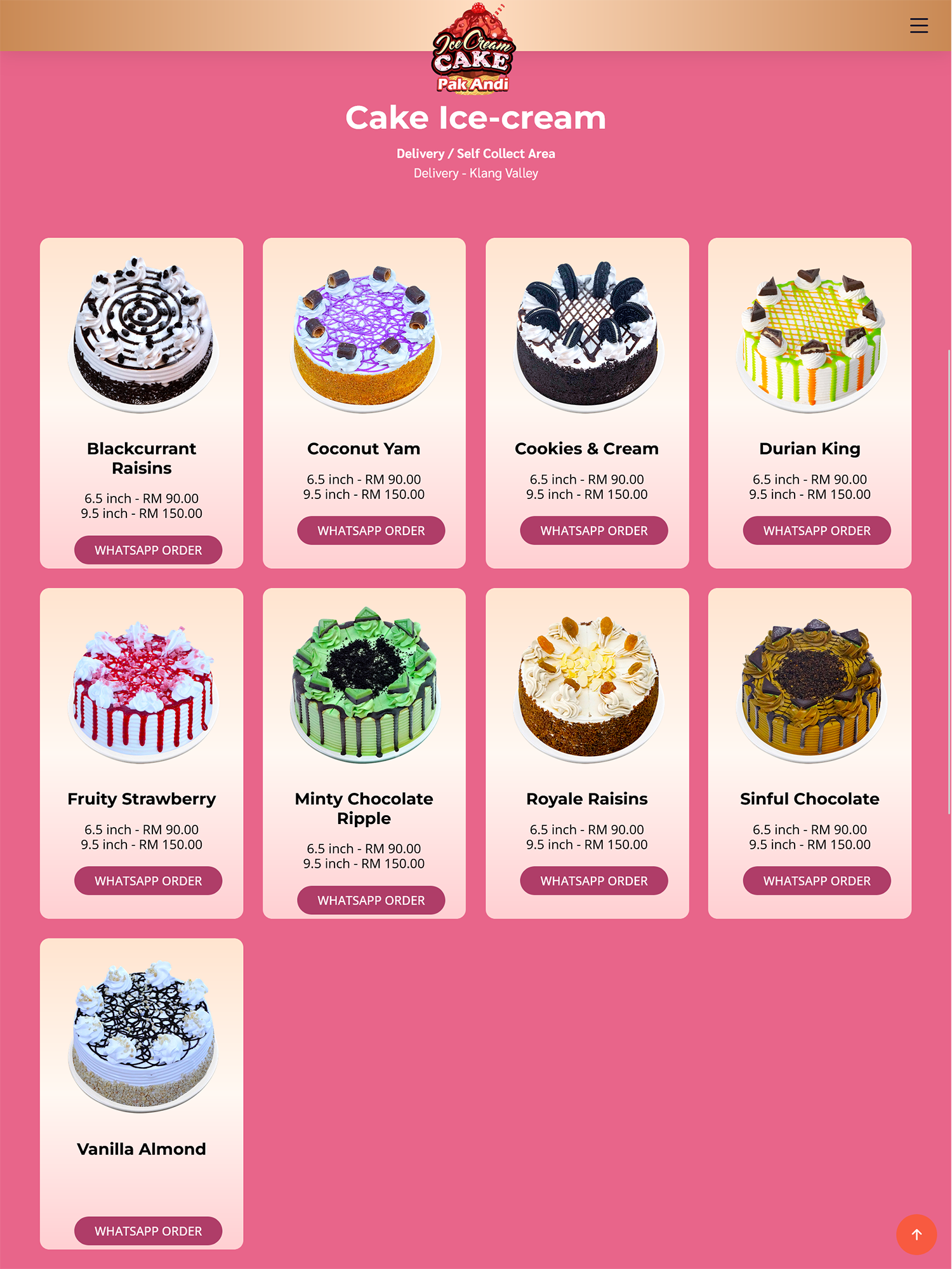Image resolution: width=952 pixels, height=1269 pixels.
Task: Order Cookies & Cream via WhatsApp
Action: (x=593, y=530)
